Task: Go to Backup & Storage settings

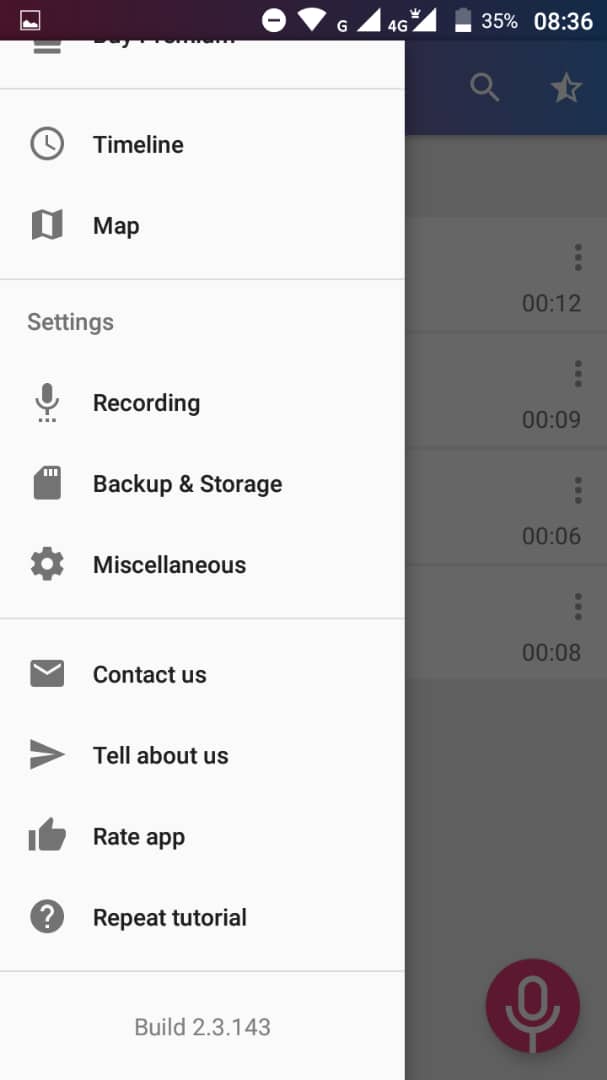Action: pos(202,484)
